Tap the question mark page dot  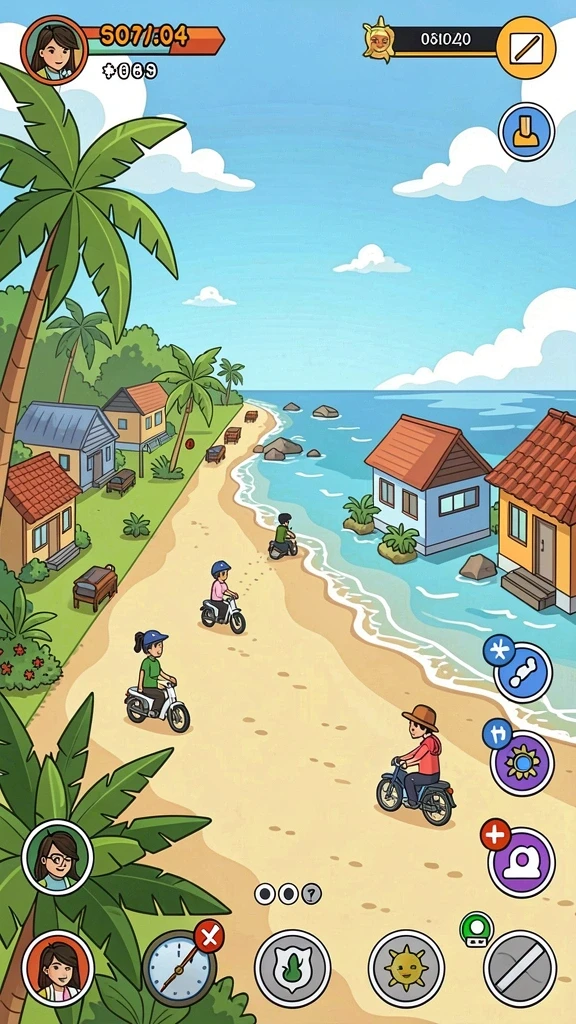tap(312, 893)
